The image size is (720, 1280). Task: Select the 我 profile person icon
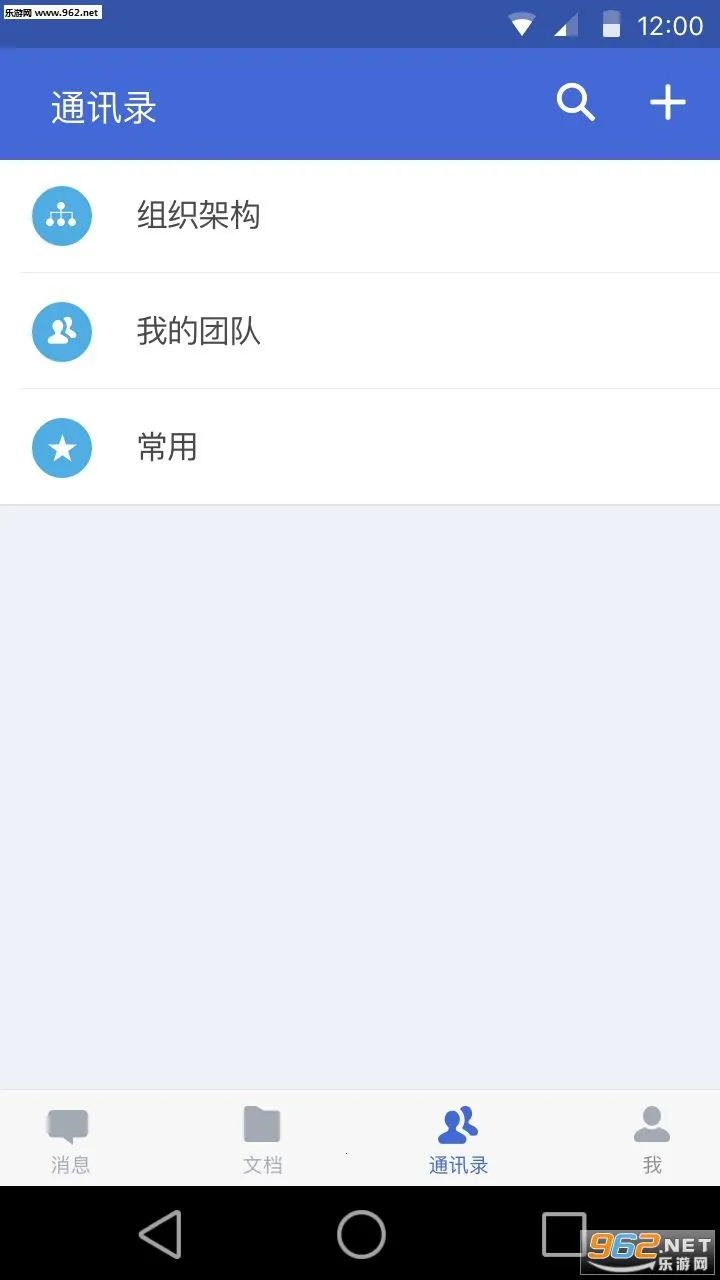click(652, 1122)
